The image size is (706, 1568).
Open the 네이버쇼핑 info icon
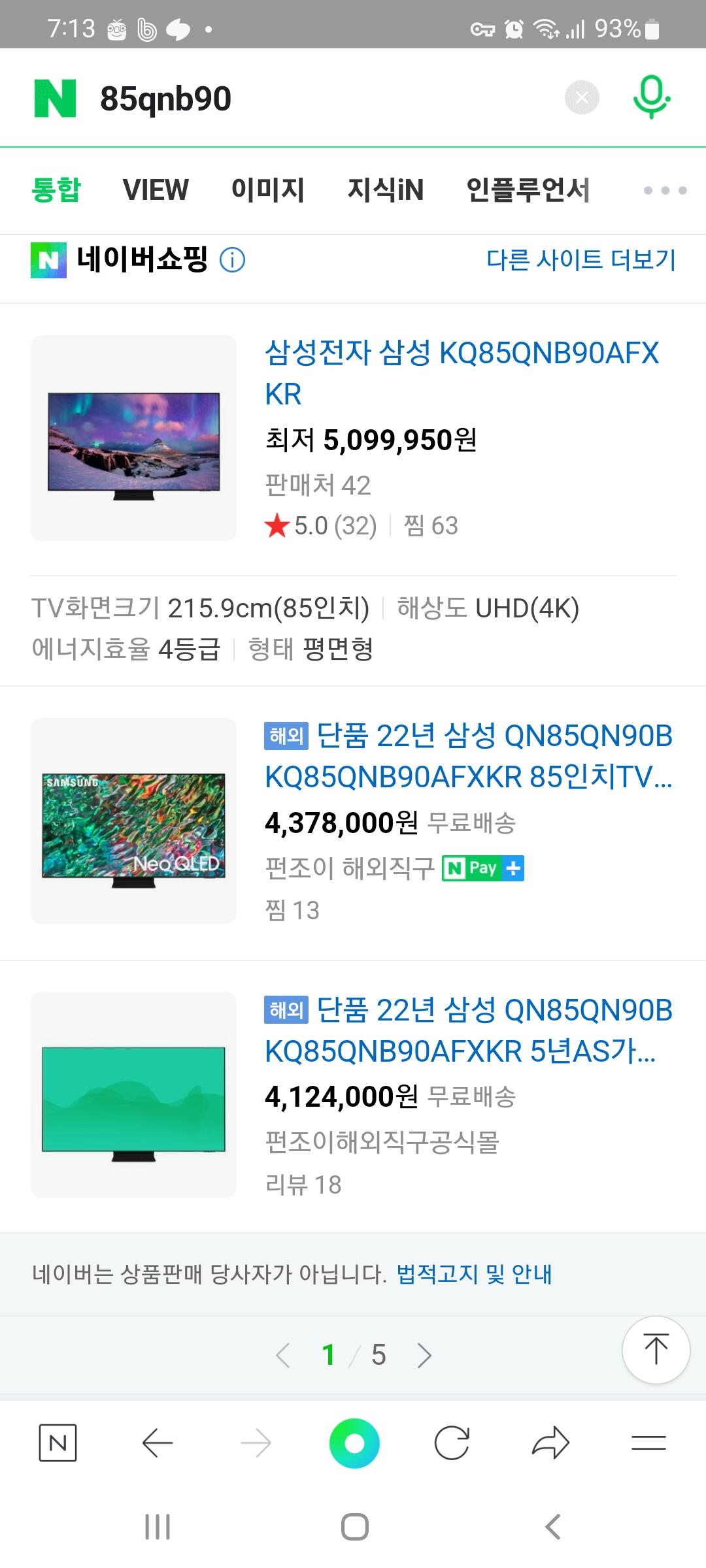[232, 260]
